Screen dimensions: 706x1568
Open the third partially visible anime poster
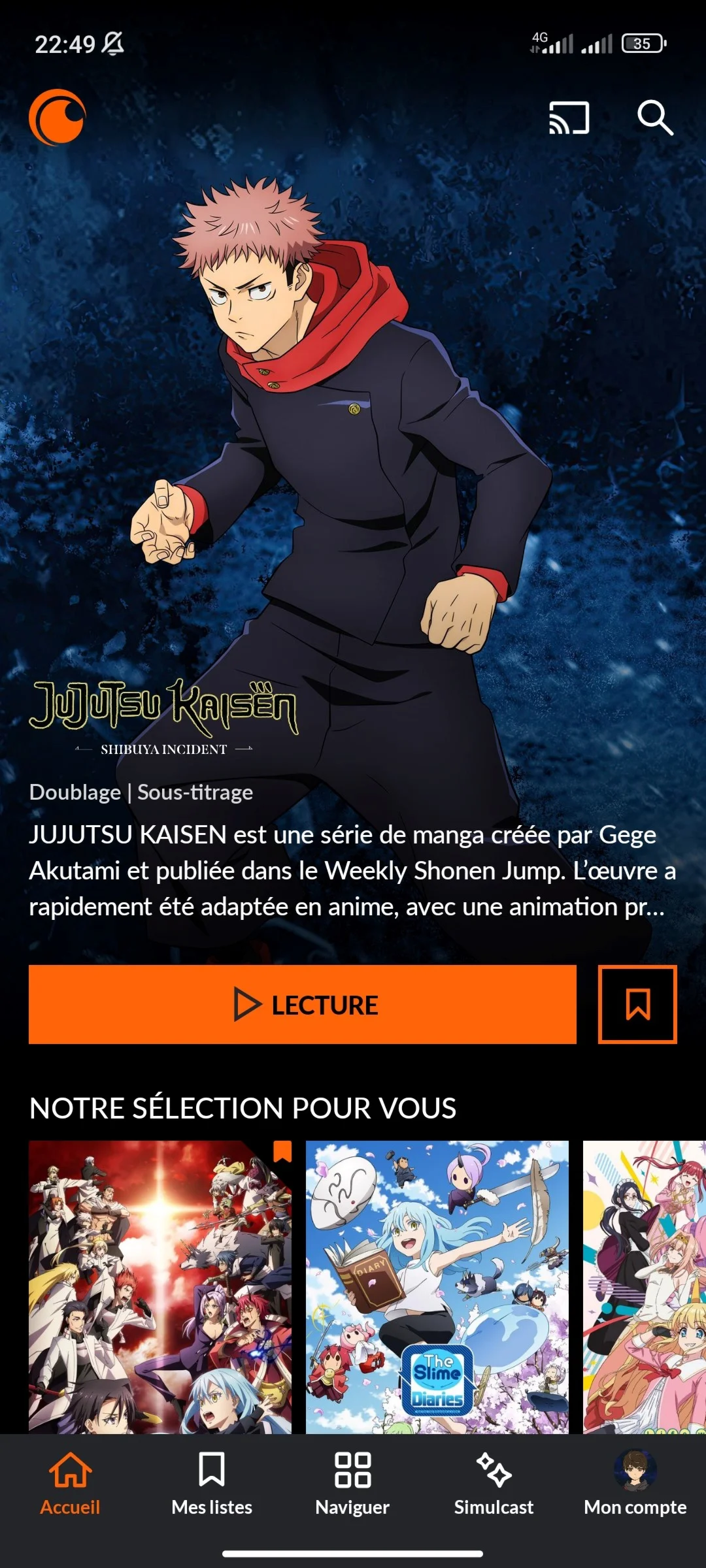pos(644,1287)
